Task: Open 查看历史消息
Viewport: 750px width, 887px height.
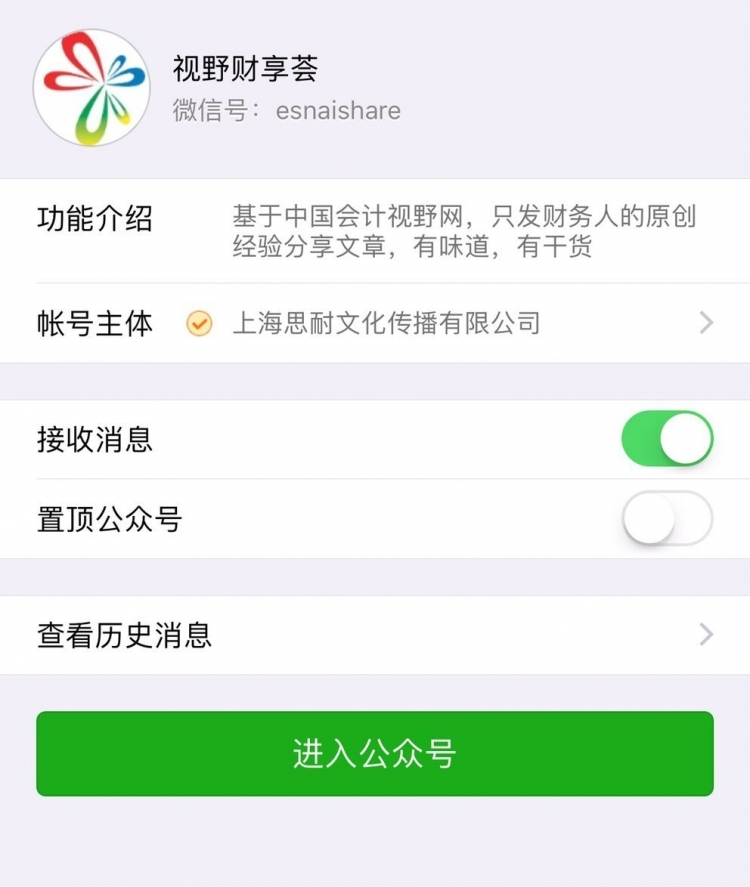Action: pos(375,635)
